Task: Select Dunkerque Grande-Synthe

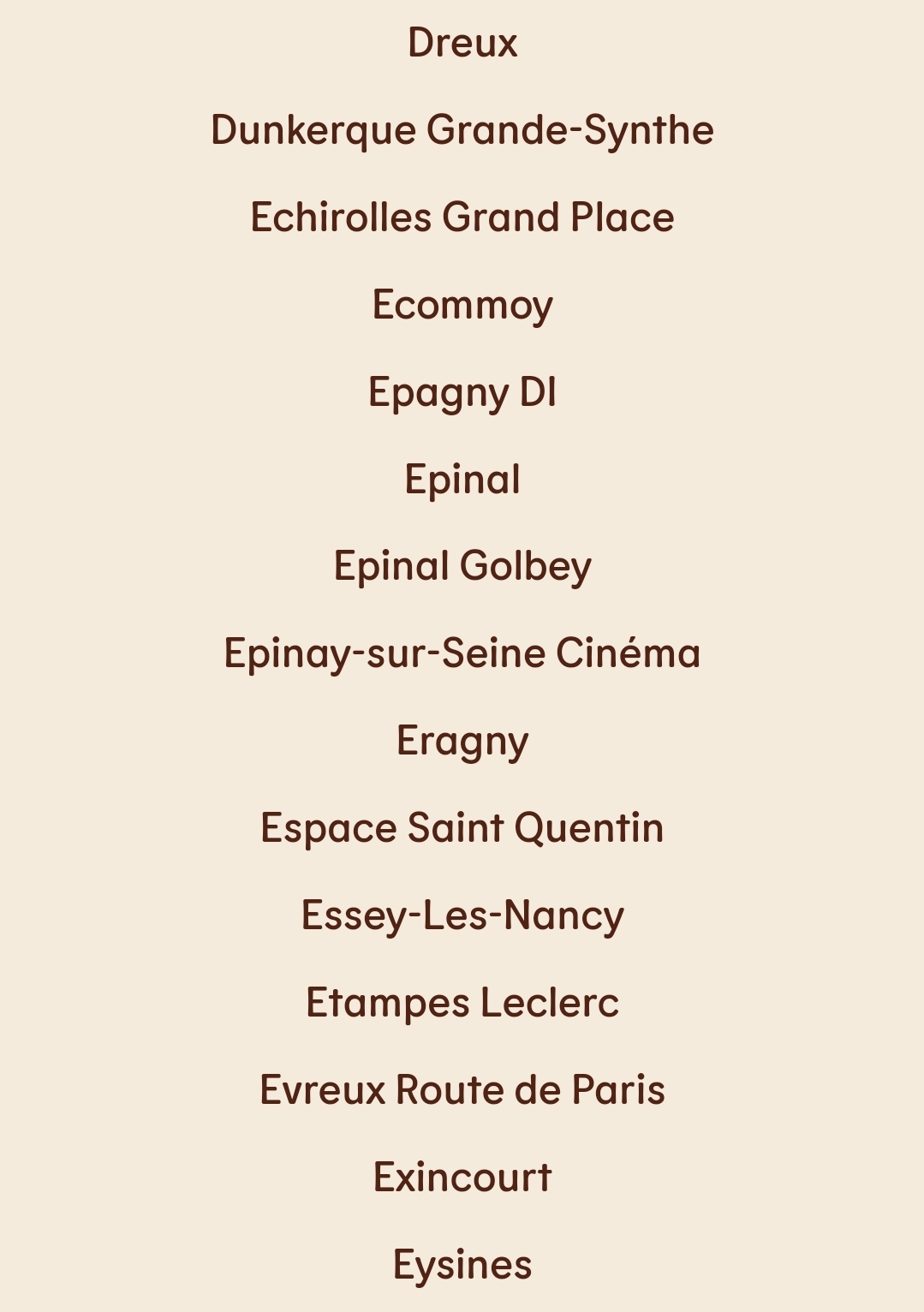Action: click(462, 130)
